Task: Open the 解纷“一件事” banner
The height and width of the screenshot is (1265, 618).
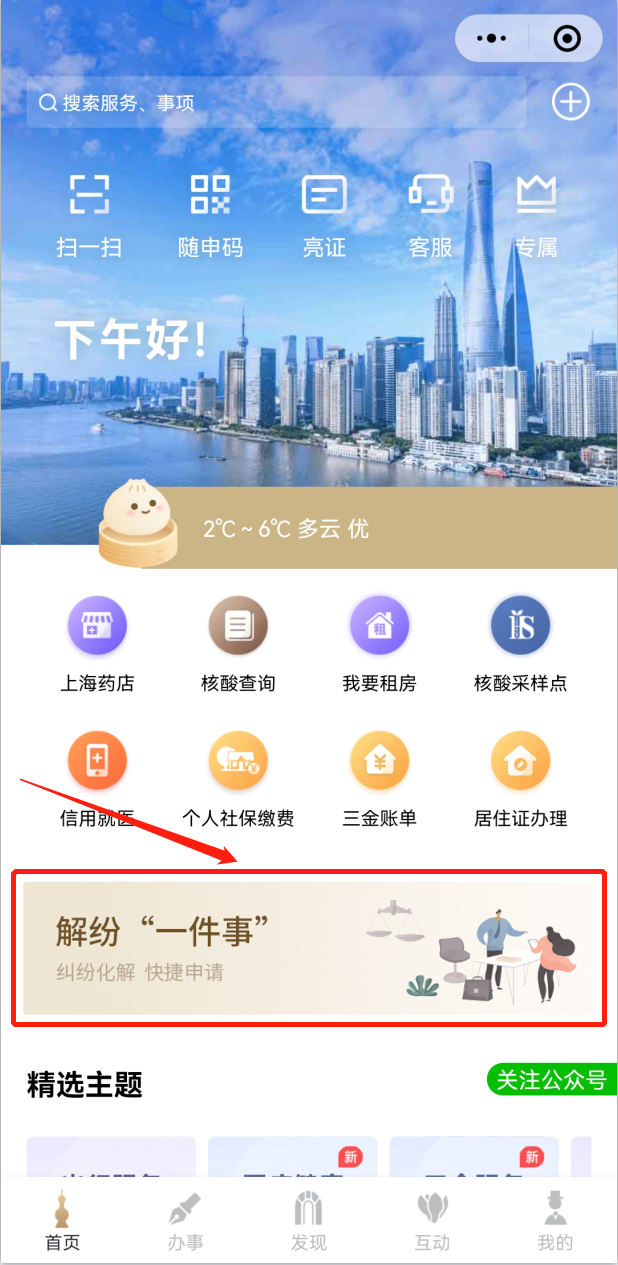Action: (x=309, y=947)
